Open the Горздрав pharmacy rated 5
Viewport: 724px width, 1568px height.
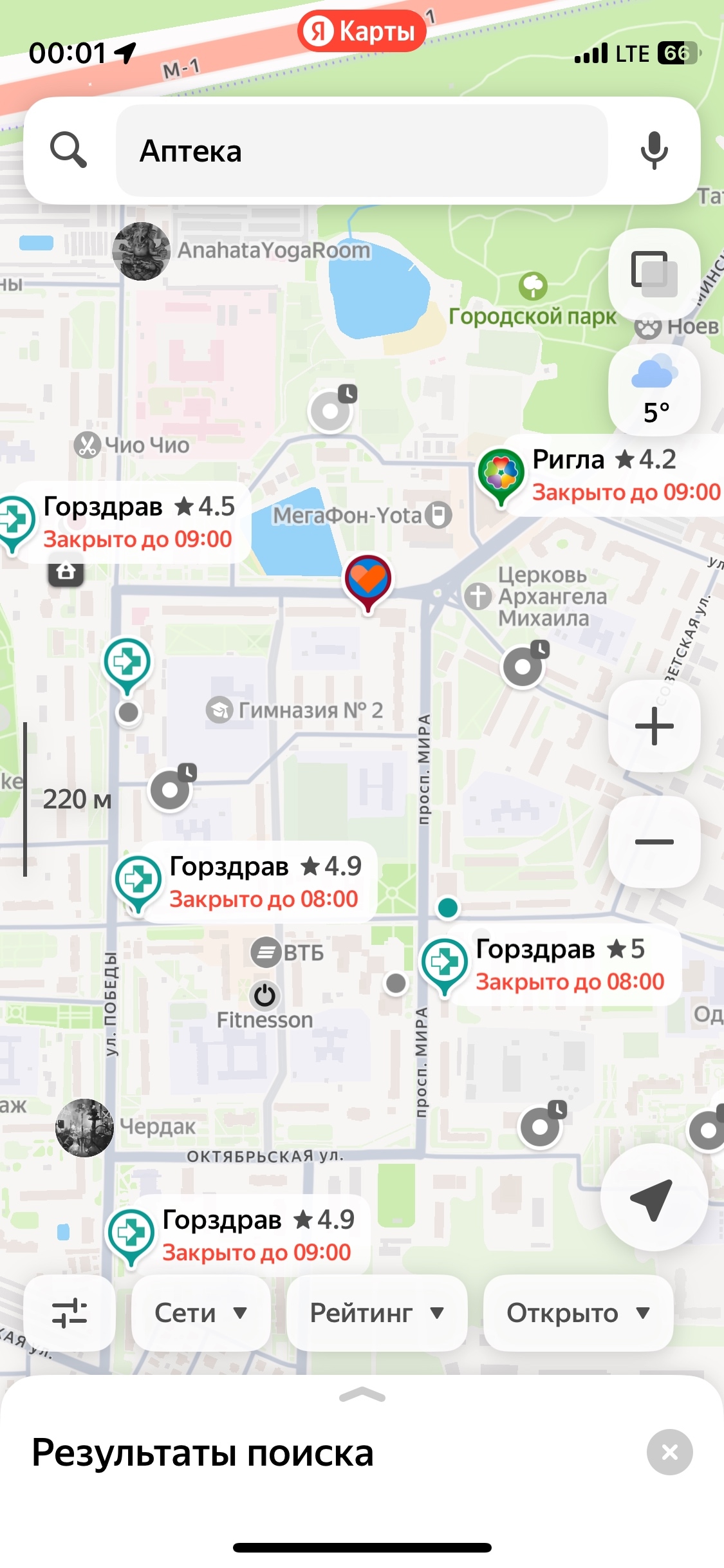(x=547, y=964)
